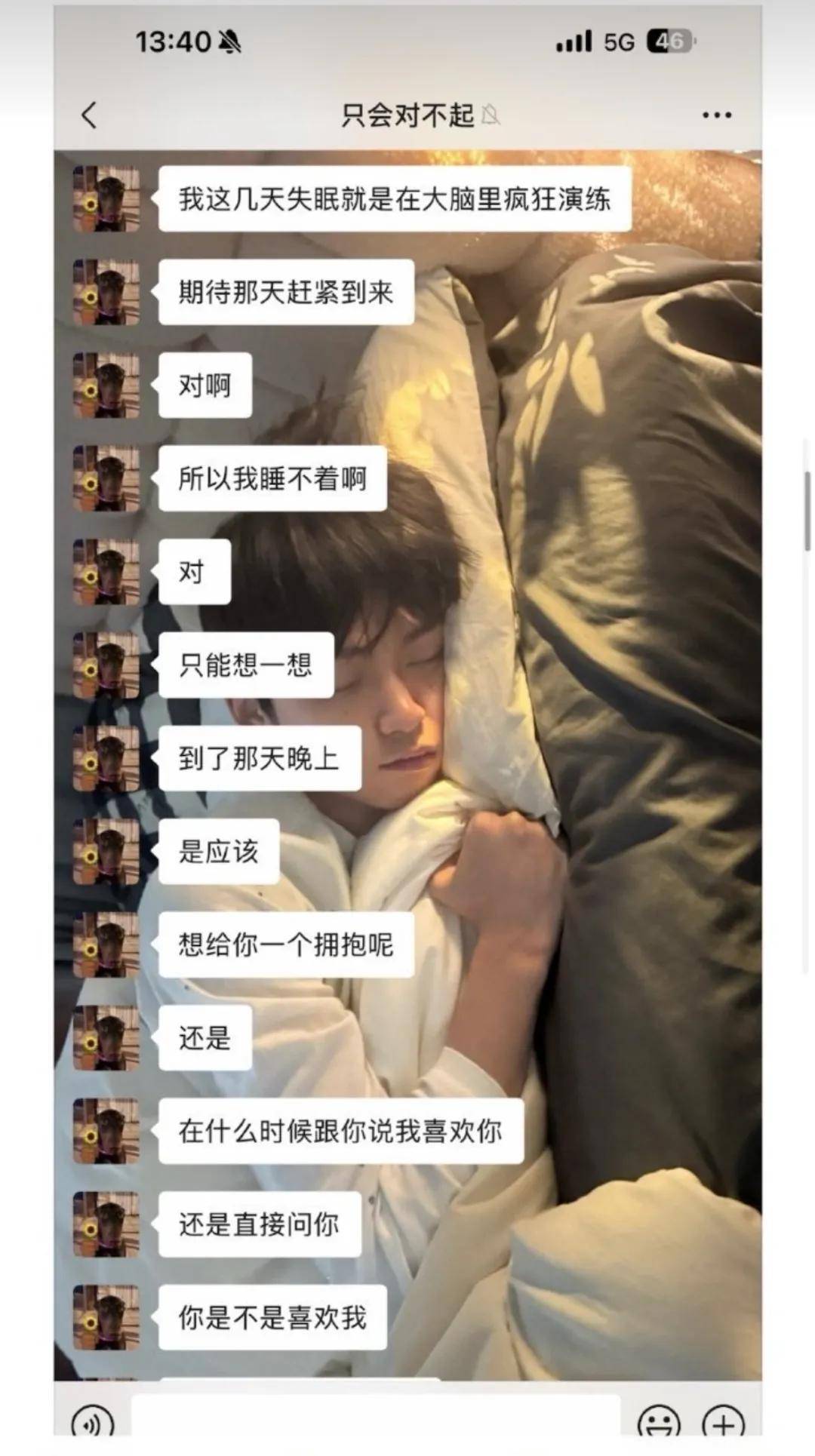Switch to voice message input
This screenshot has width=815, height=1456.
[92, 1424]
